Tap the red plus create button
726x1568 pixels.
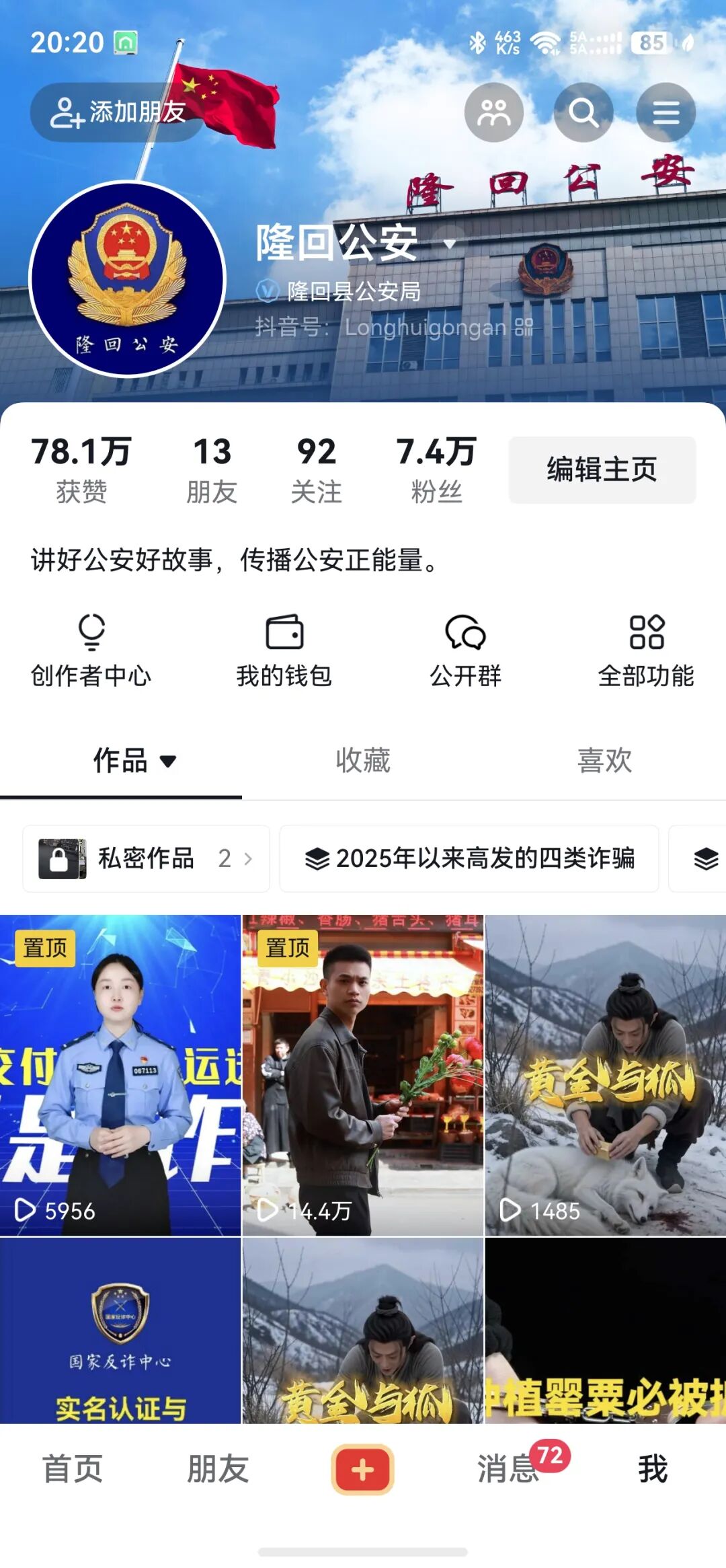click(x=362, y=1469)
